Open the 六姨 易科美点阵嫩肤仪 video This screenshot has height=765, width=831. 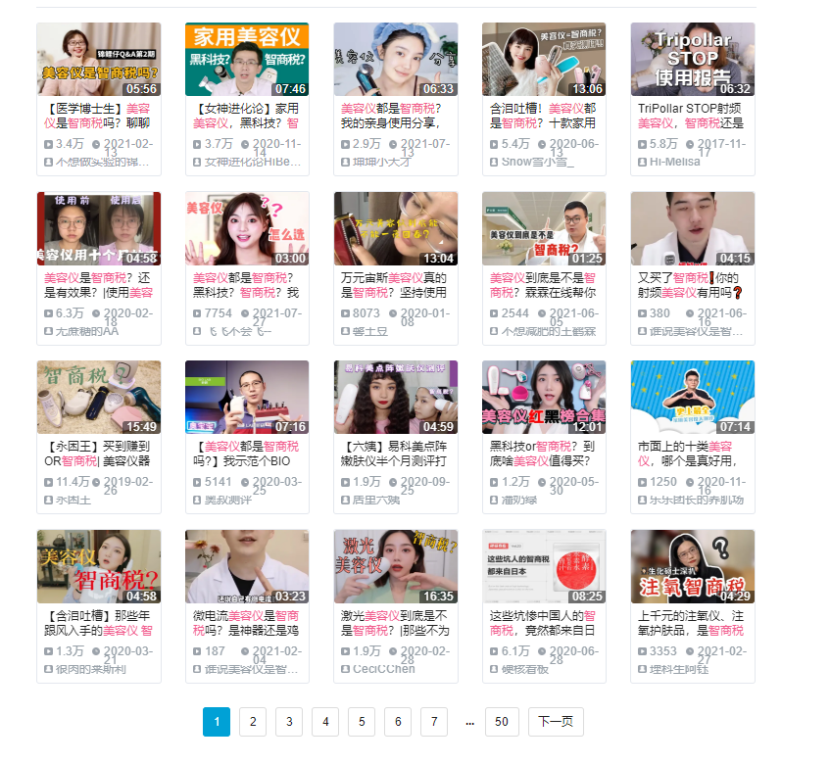point(395,397)
